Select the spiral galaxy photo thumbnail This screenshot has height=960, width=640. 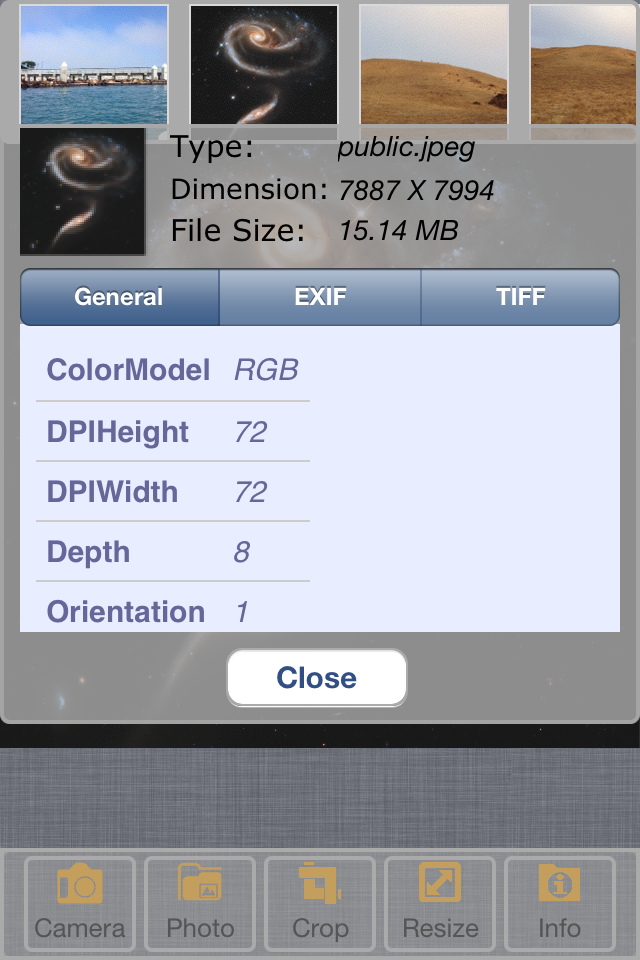tap(264, 64)
